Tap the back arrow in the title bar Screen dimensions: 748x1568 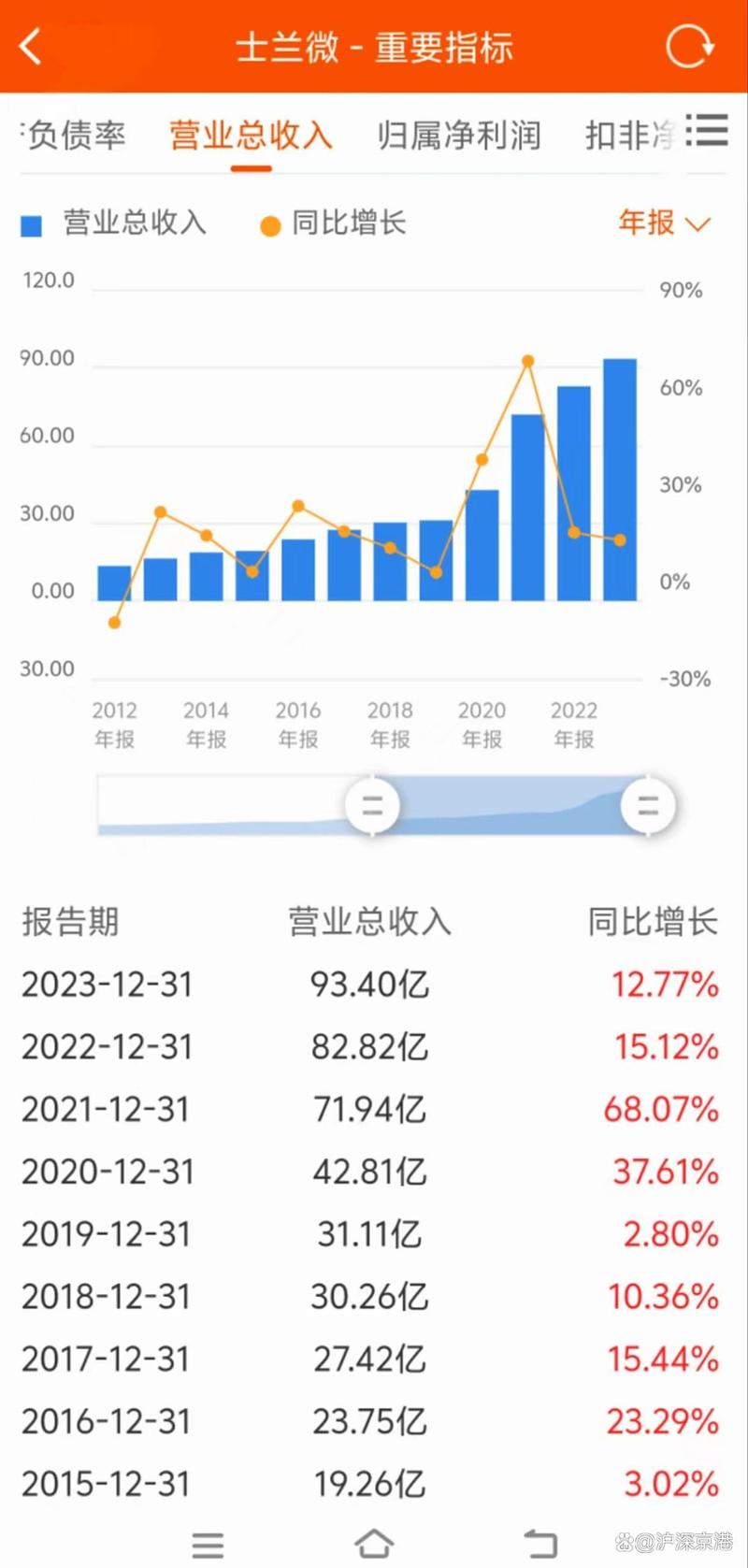point(31,44)
